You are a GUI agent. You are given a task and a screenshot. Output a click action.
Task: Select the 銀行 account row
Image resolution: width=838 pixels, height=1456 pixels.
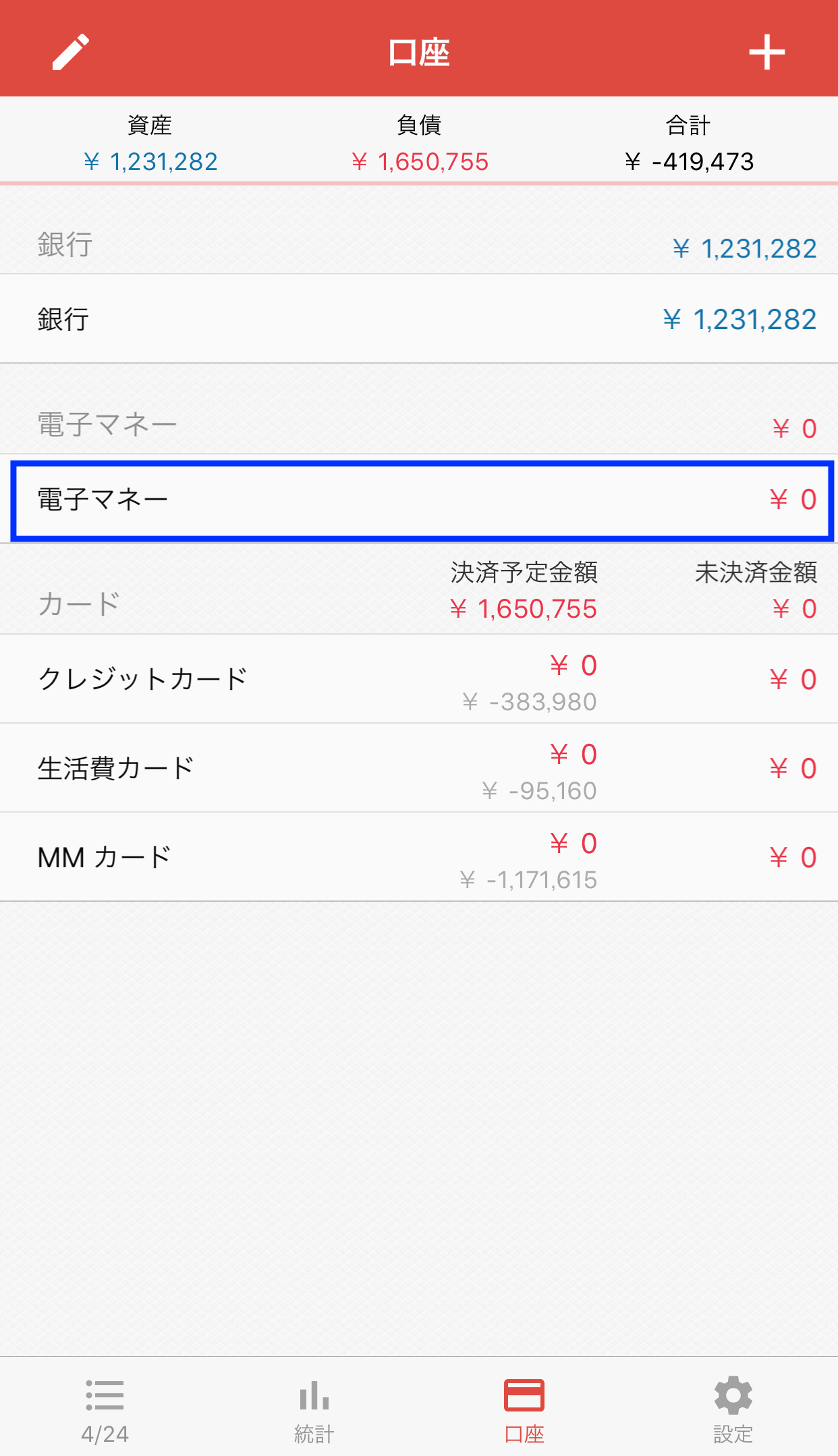point(418,318)
